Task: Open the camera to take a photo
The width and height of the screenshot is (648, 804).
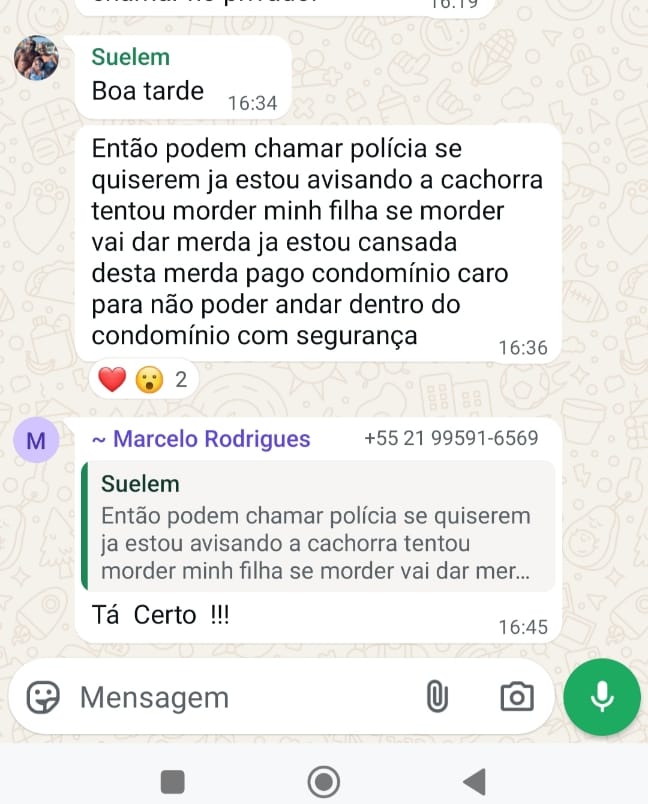Action: 516,697
